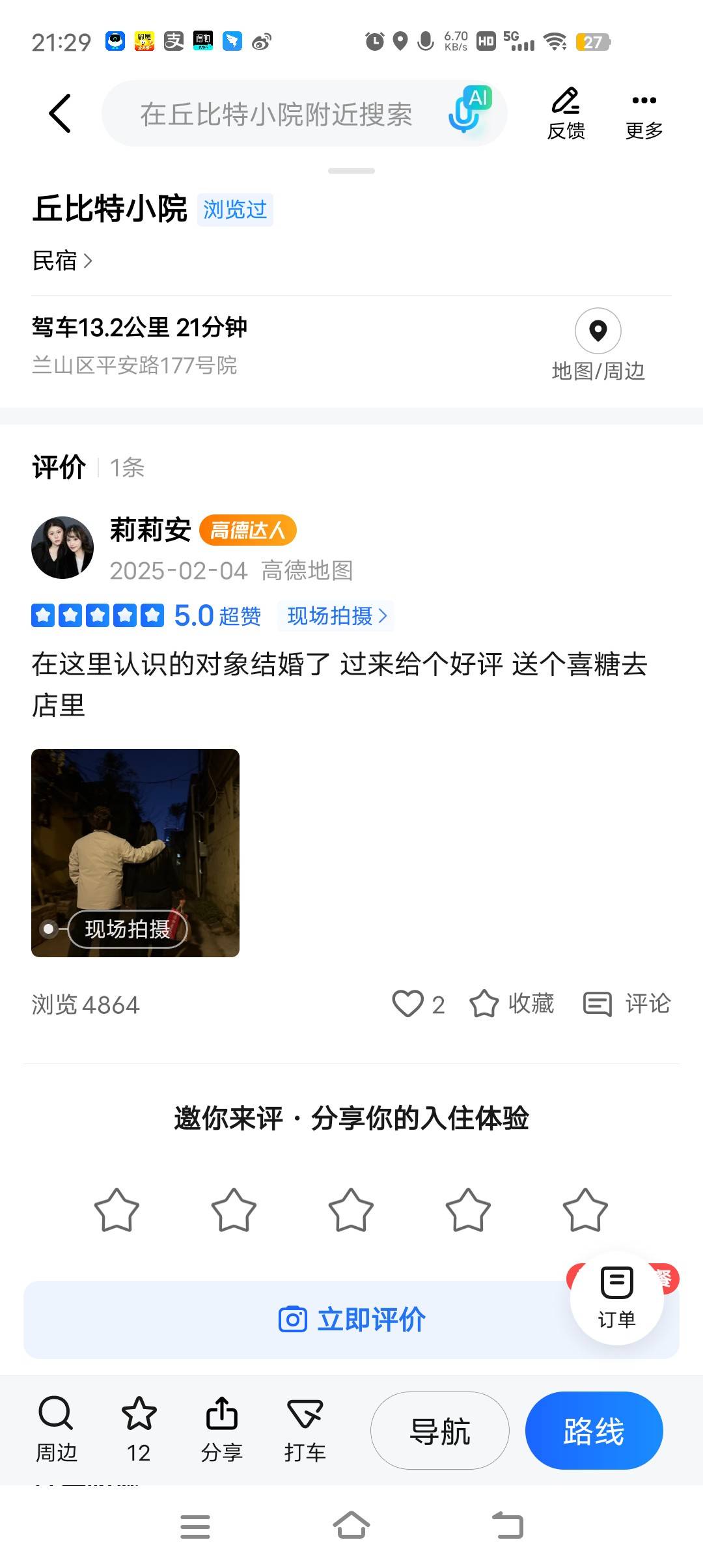
Task: Start 导航 navigation
Action: [x=440, y=1430]
